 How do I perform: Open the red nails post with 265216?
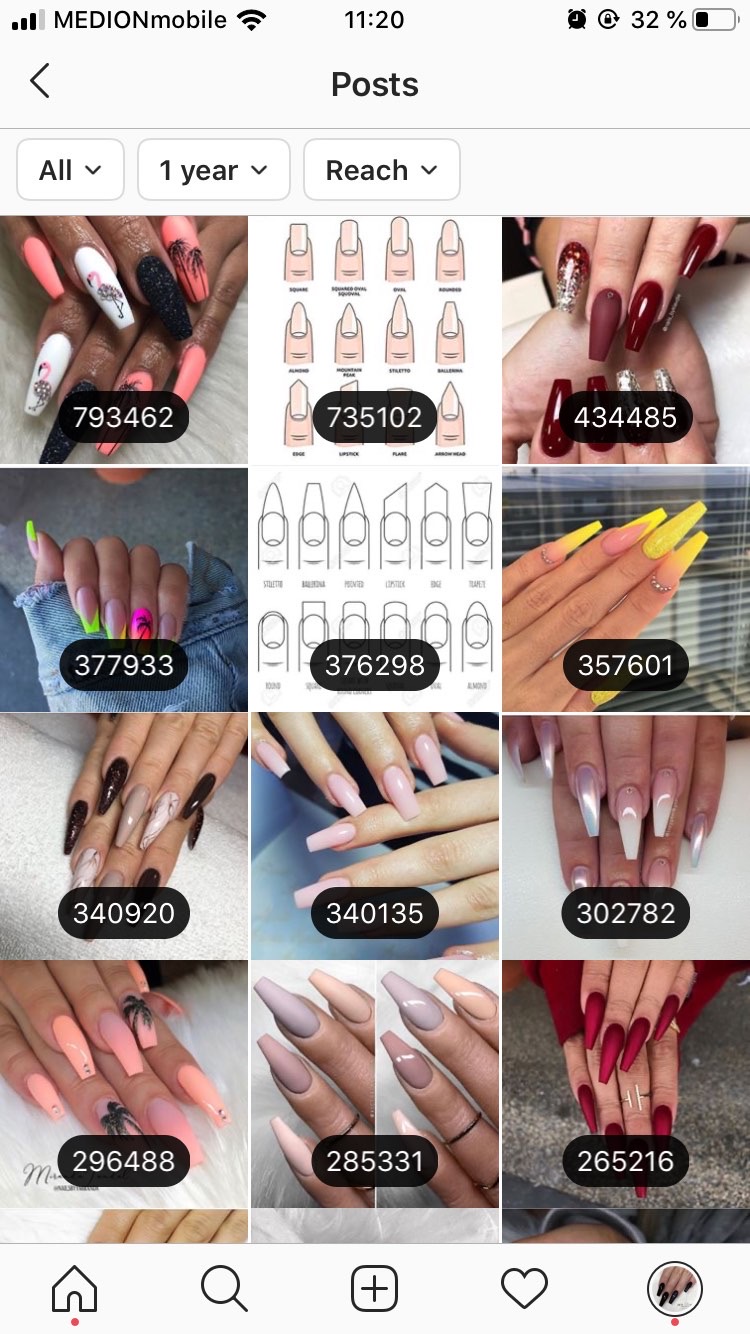point(626,1084)
